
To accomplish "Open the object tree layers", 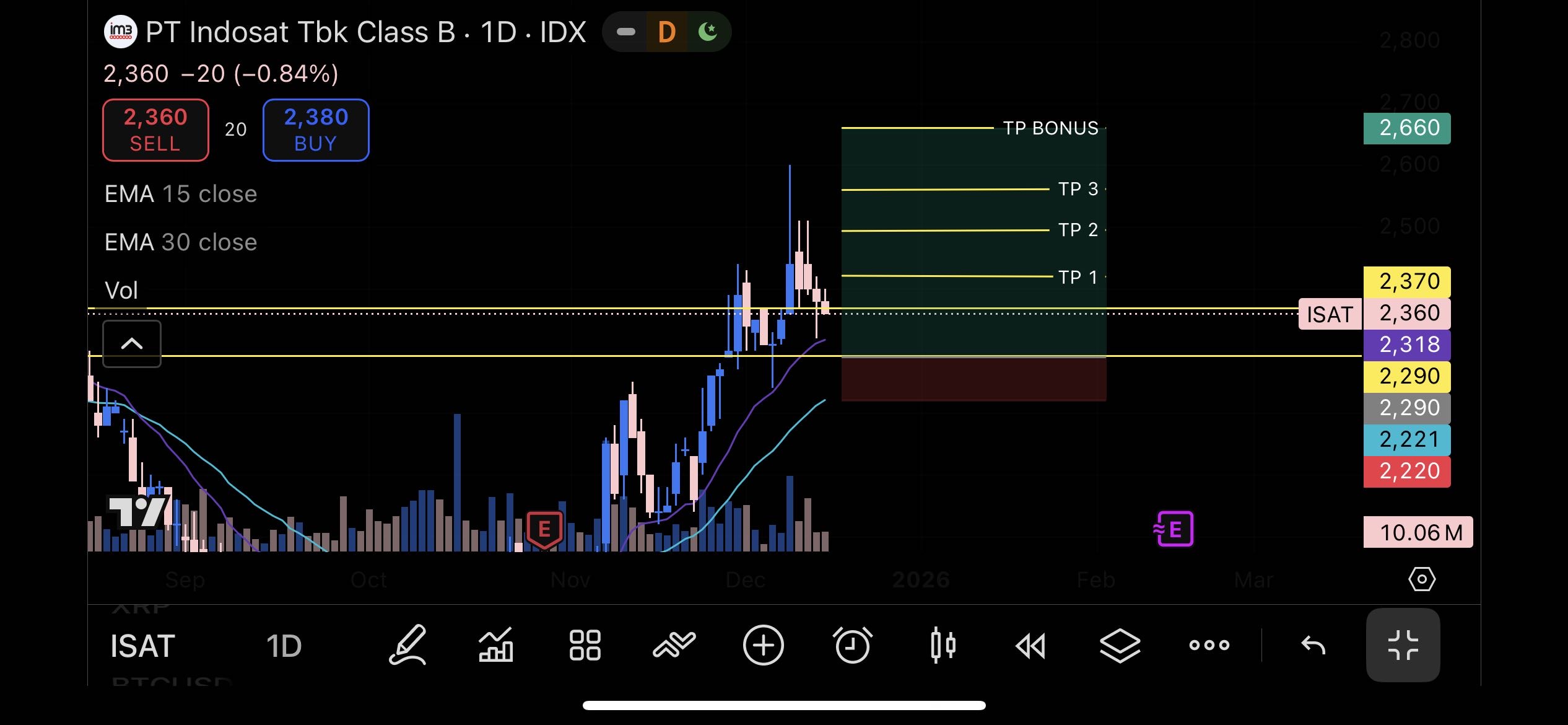I will 1120,645.
